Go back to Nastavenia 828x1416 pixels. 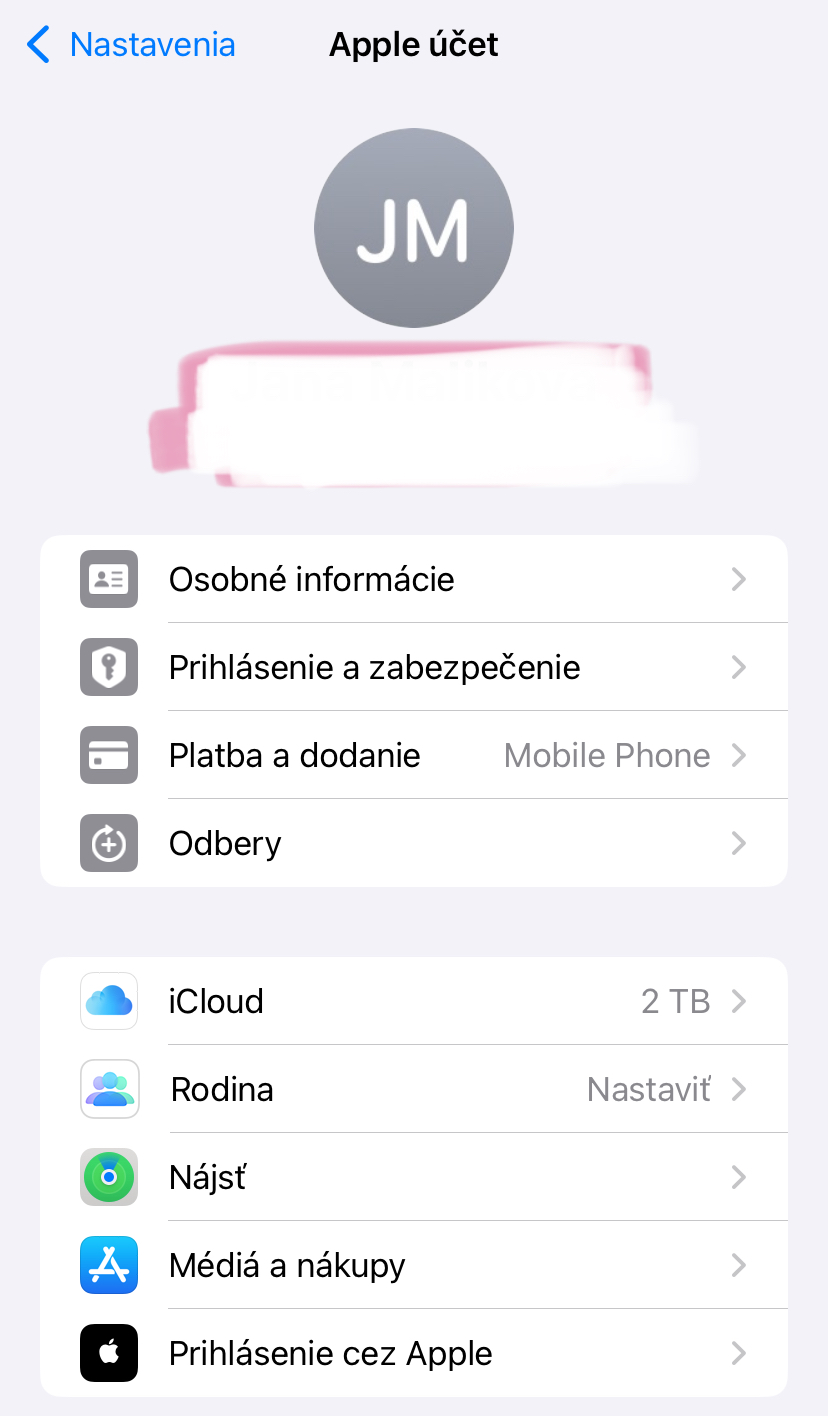tap(131, 45)
